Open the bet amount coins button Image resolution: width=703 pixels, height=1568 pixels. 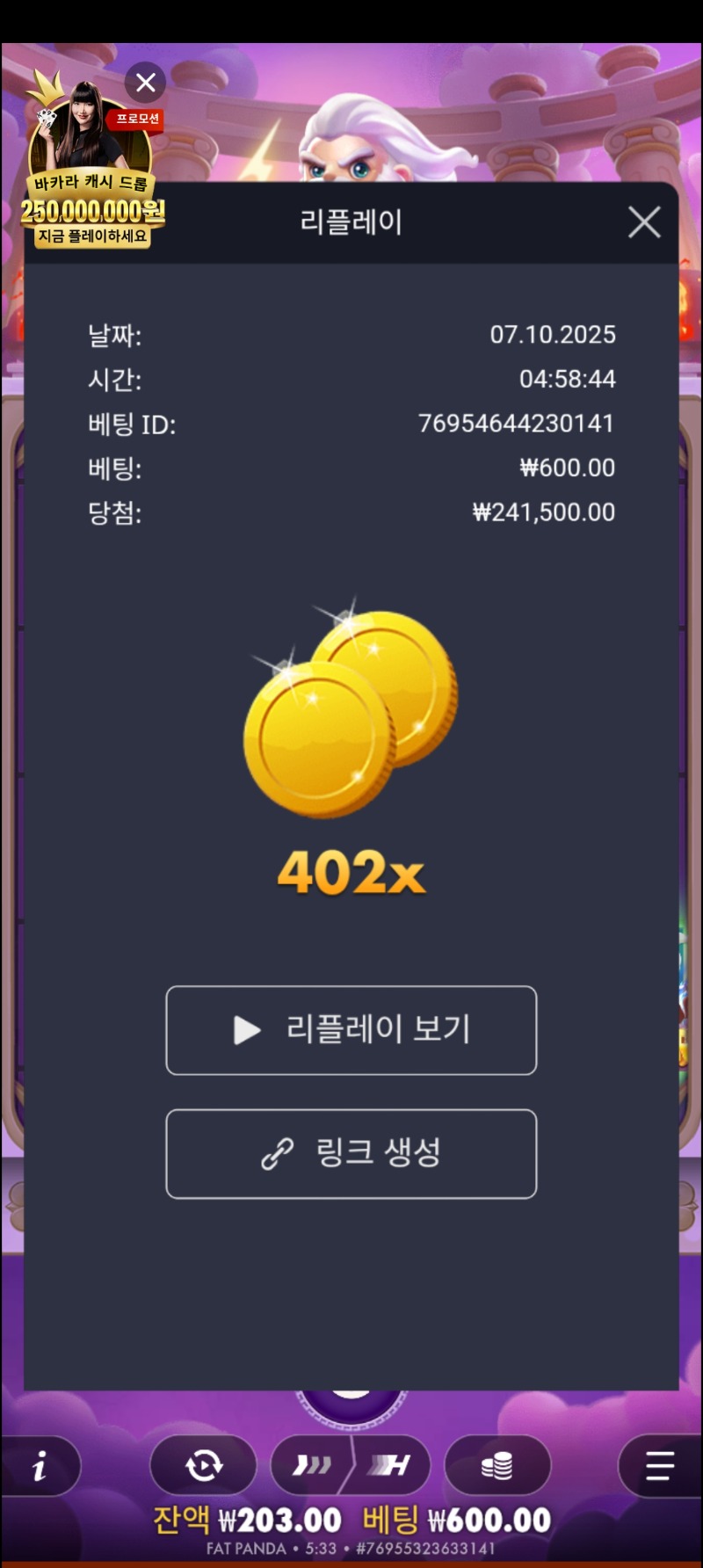497,1465
